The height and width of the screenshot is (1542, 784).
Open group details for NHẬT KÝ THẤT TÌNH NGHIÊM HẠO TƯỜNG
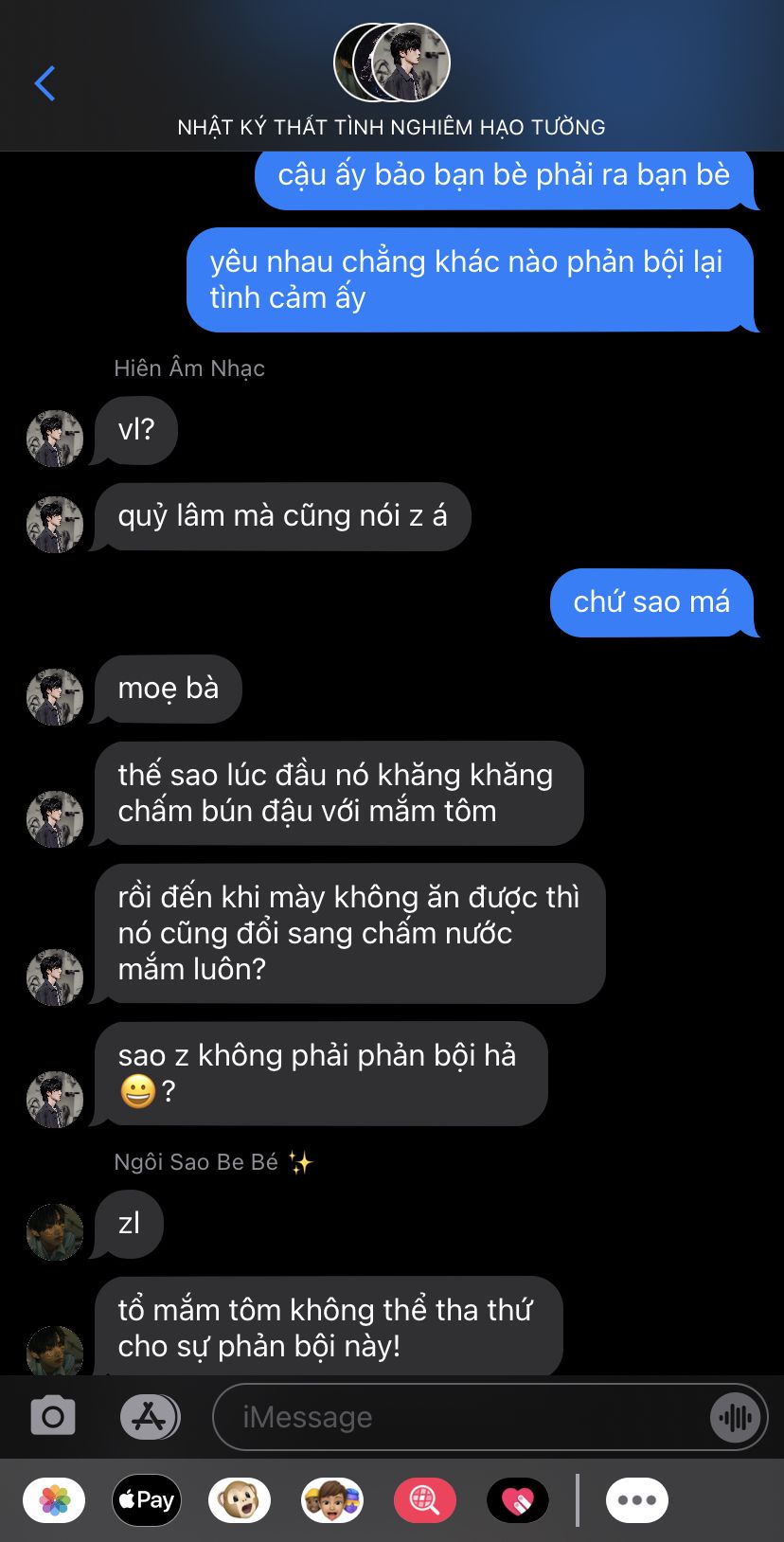[391, 81]
